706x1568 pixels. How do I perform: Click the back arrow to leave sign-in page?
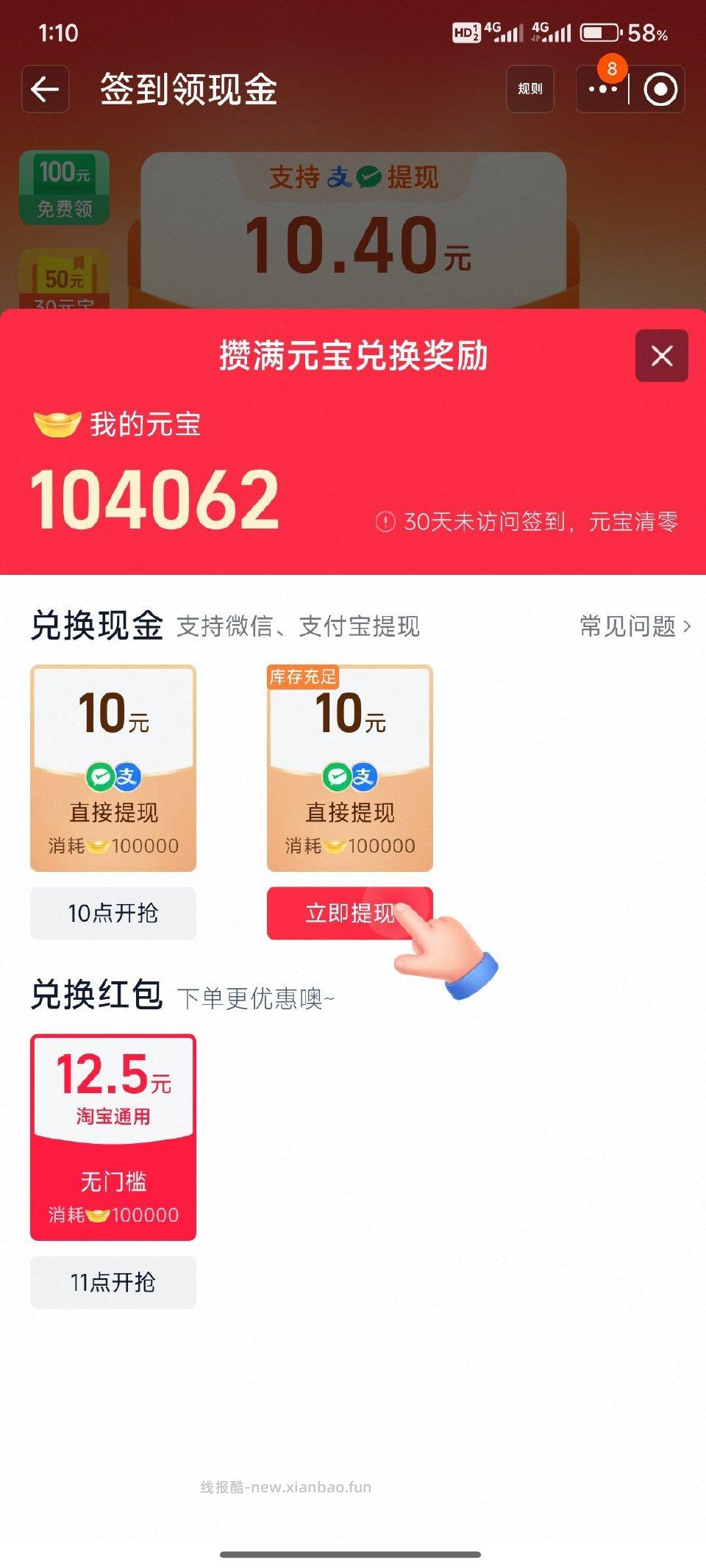pos(46,90)
